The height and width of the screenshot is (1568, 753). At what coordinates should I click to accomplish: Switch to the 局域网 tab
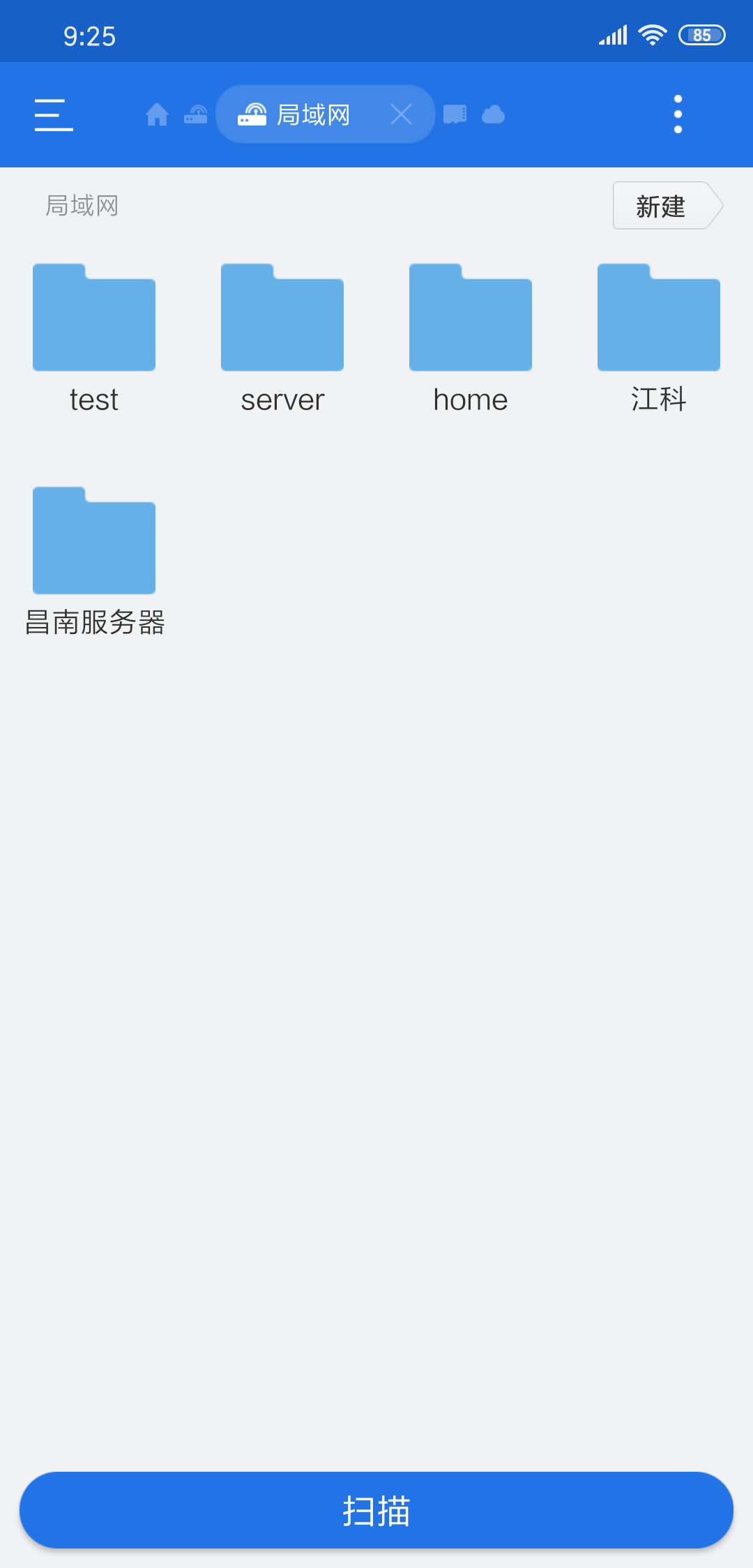point(314,114)
